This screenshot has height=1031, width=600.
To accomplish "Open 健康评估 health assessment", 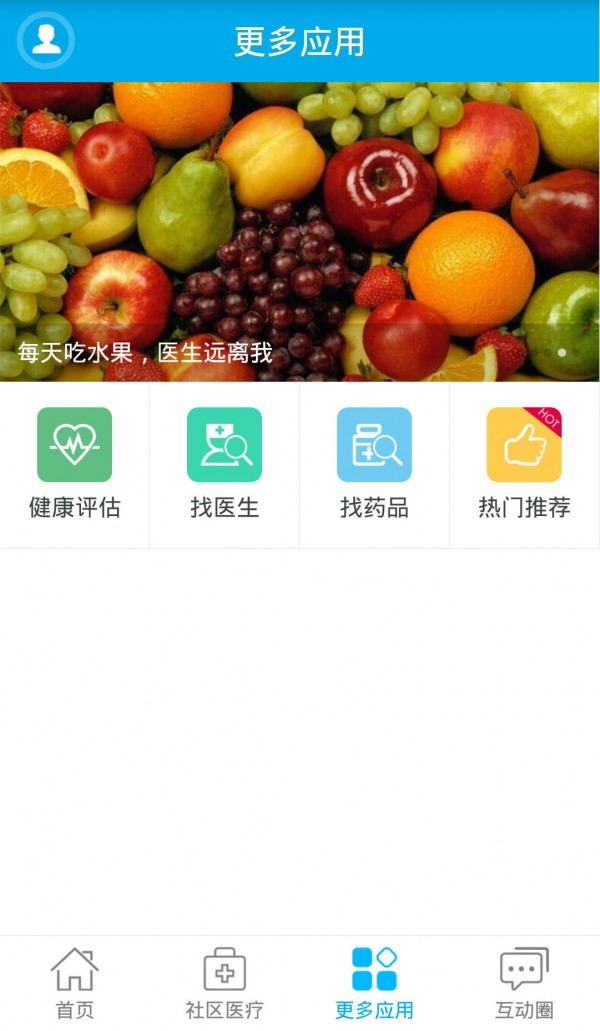I will (x=75, y=464).
